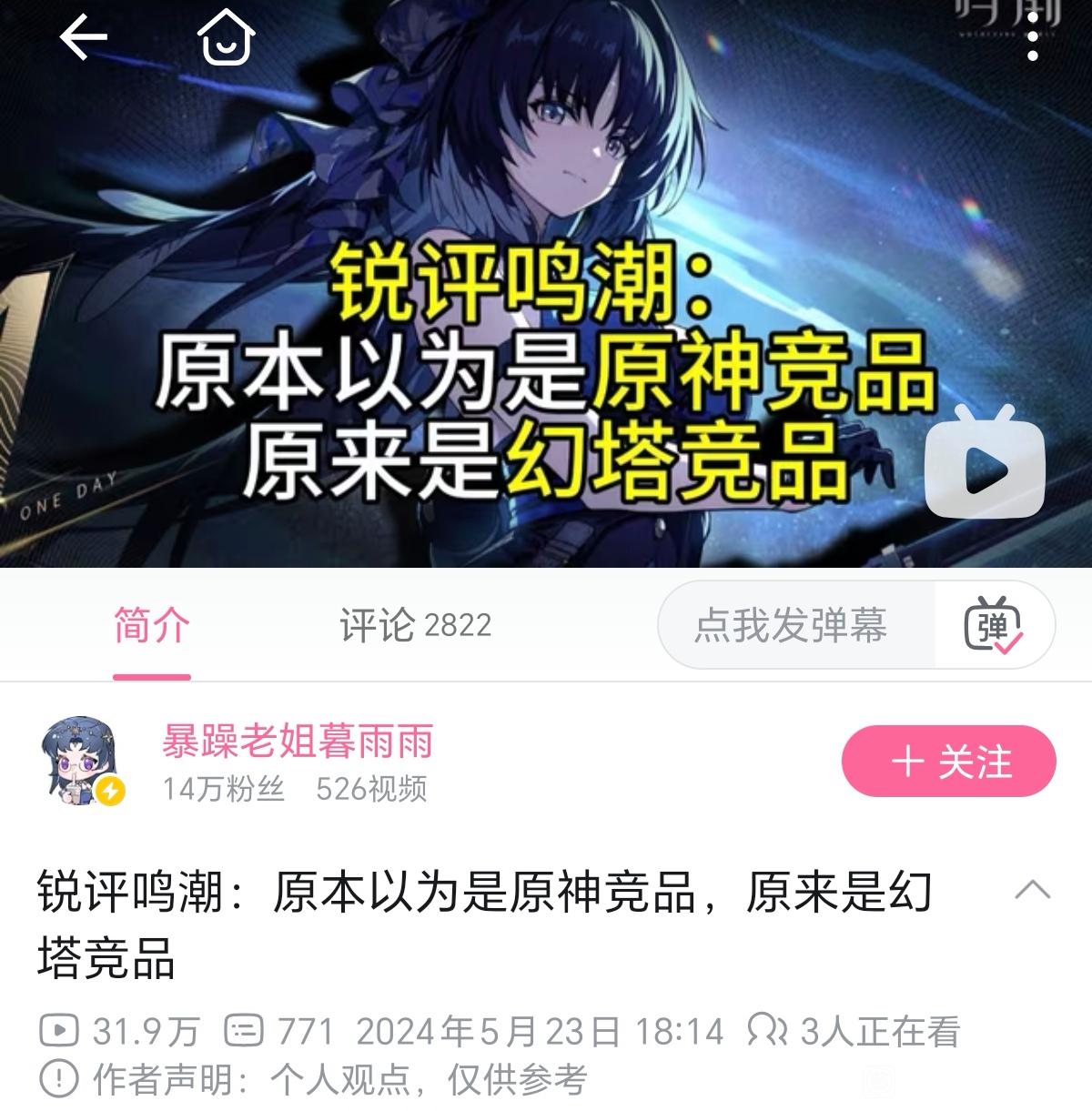
Task: Switch to the 评论 2822 tab
Action: 415,625
